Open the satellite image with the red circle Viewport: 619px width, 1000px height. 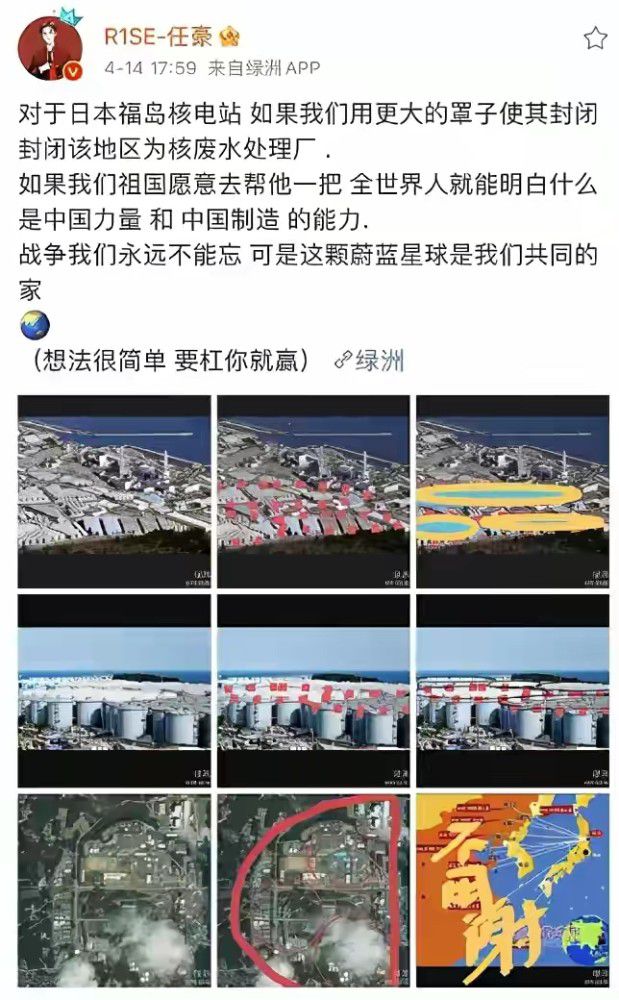click(313, 889)
